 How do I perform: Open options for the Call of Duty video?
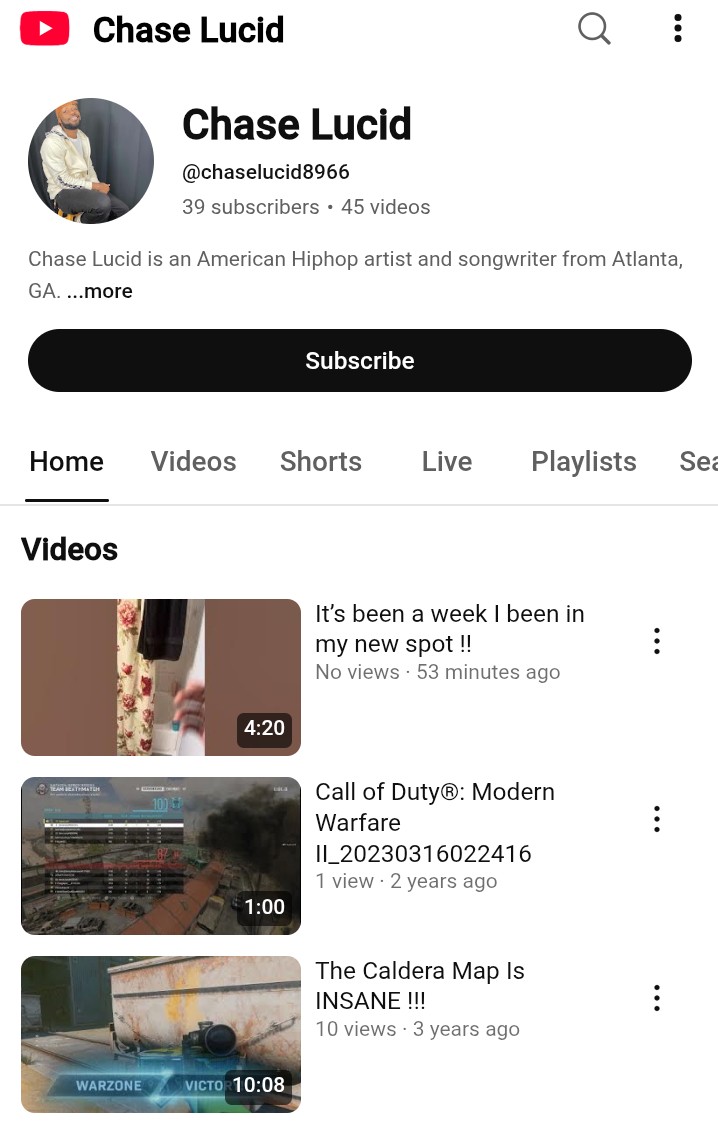pyautogui.click(x=656, y=819)
